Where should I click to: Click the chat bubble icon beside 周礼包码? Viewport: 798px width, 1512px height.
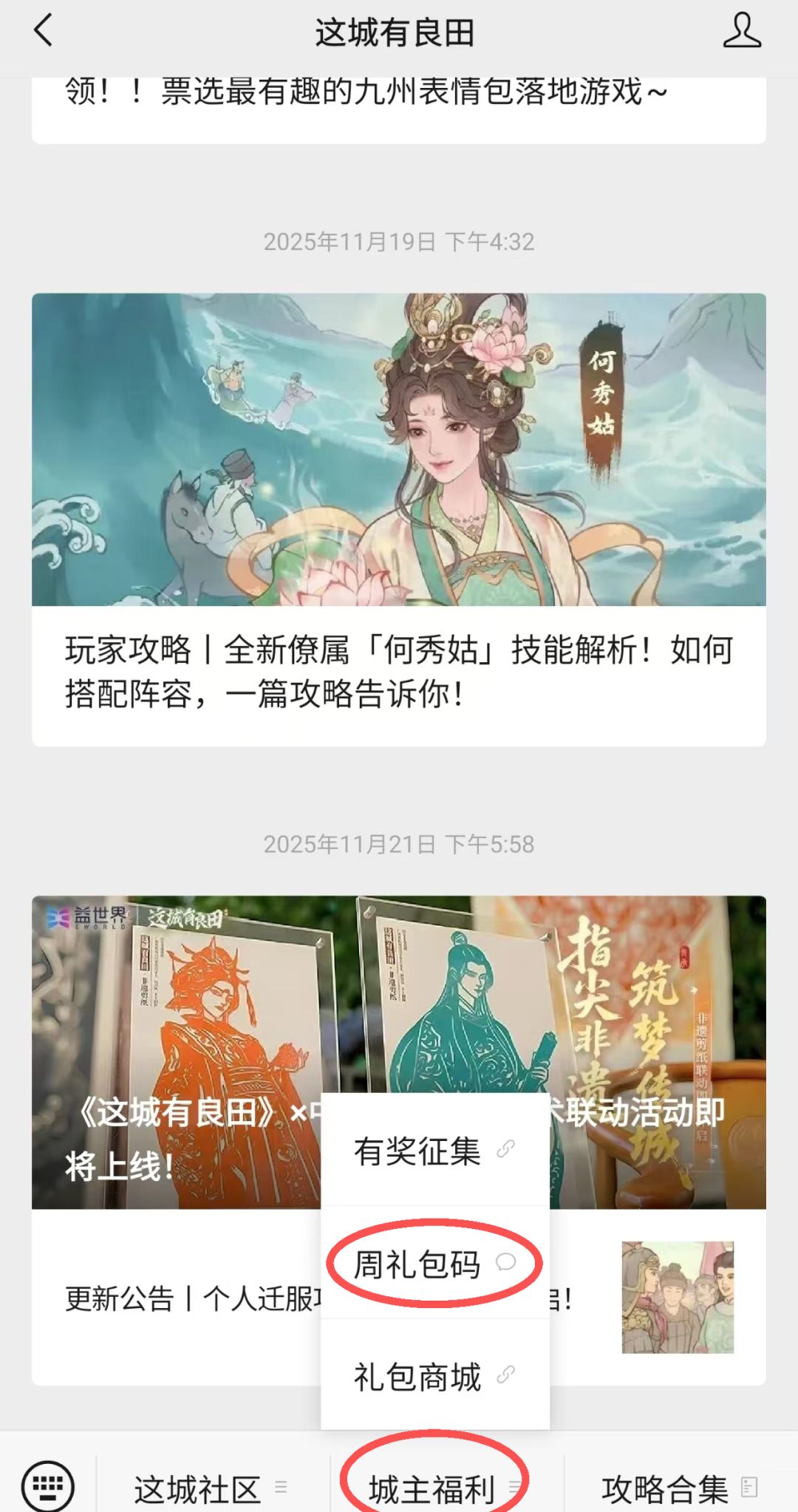[x=505, y=1261]
